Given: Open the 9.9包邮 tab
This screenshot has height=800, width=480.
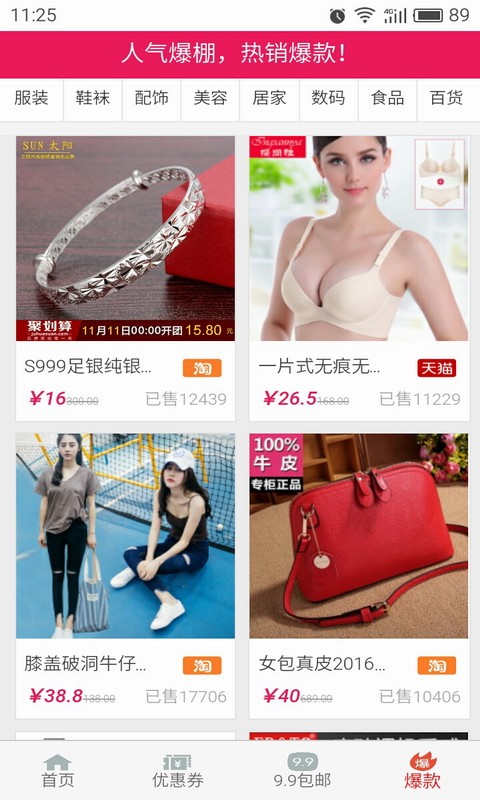Looking at the screenshot, I should [x=302, y=771].
